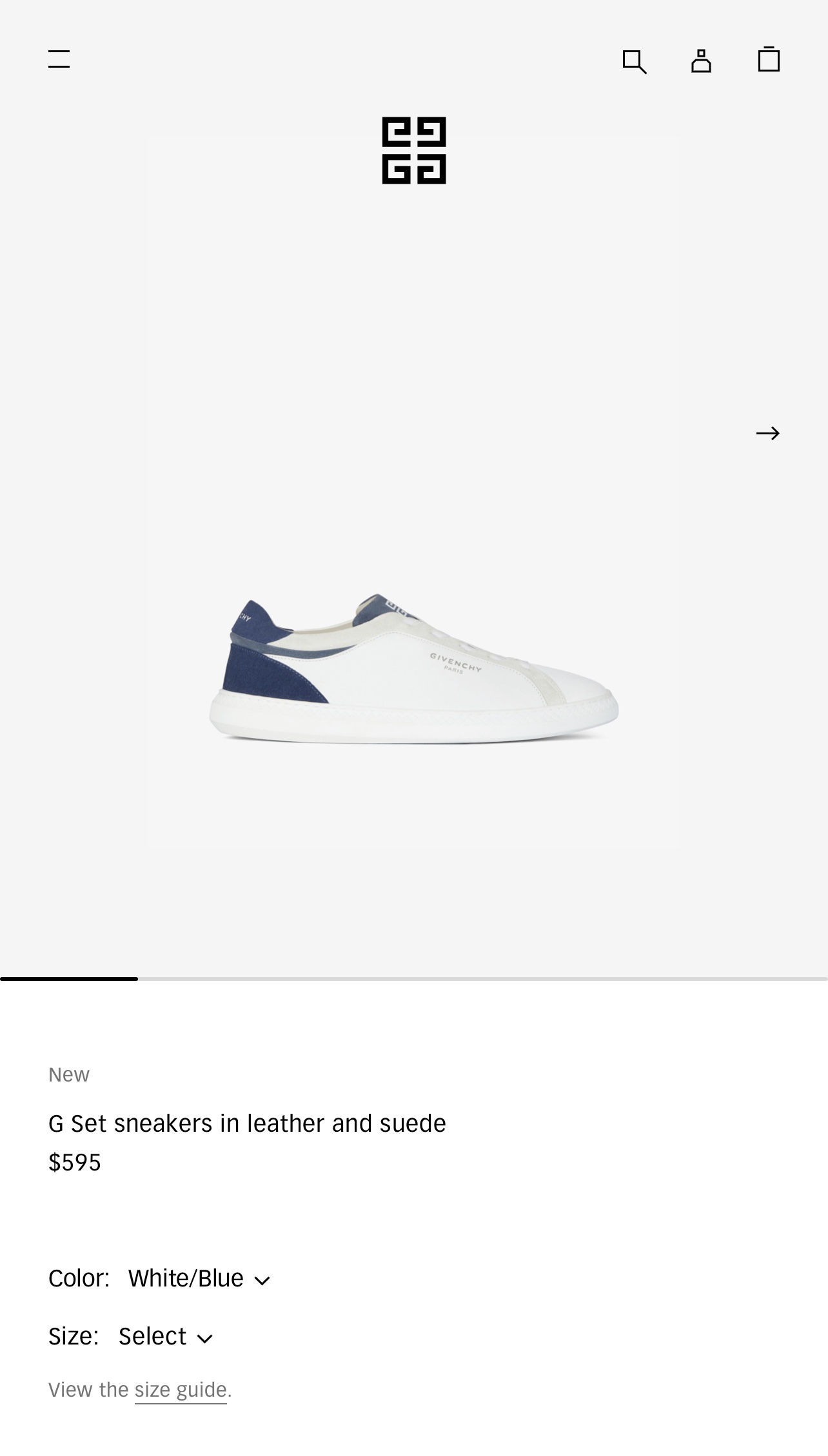This screenshot has width=828, height=1456.
Task: Open the search icon
Action: 634,62
